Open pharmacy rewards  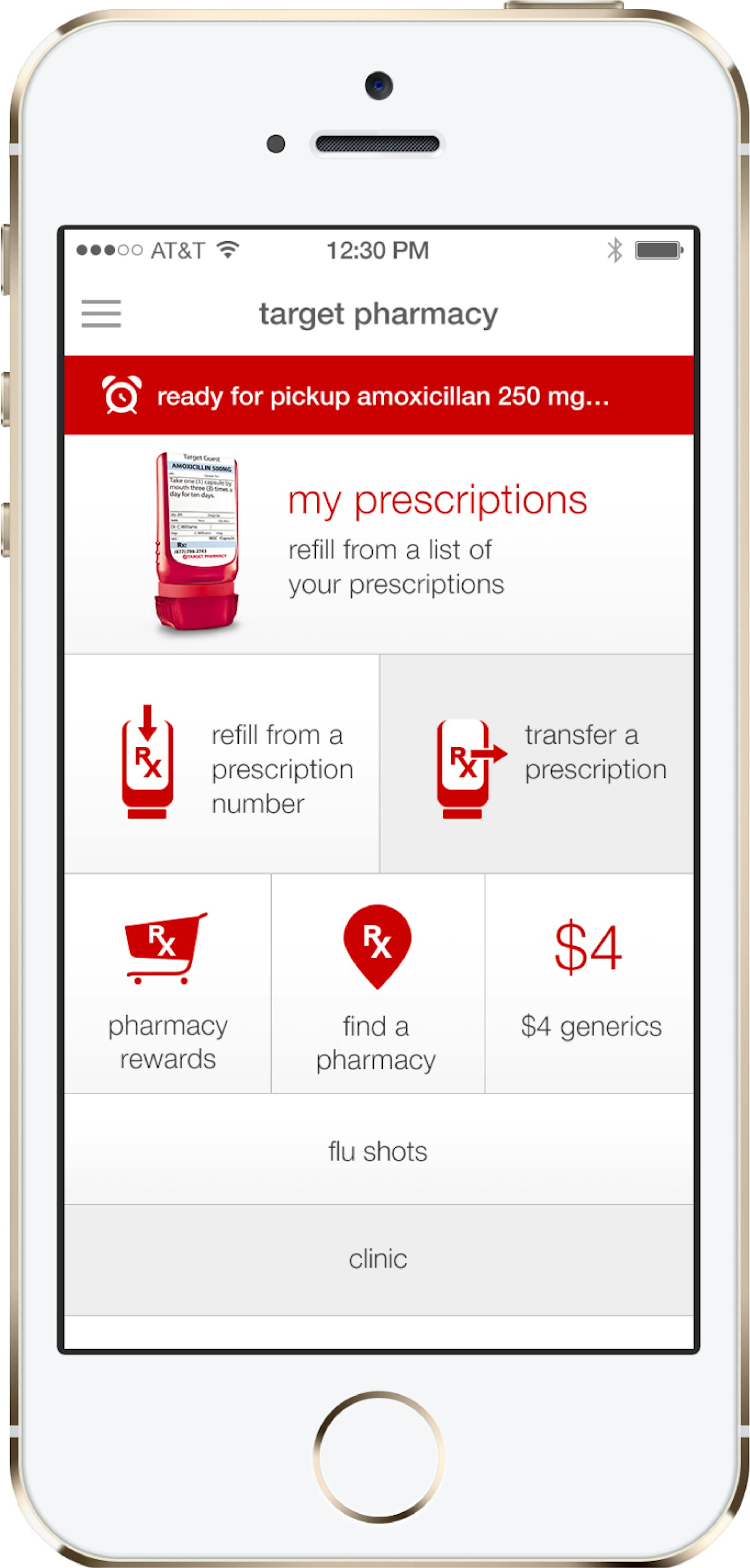click(167, 984)
